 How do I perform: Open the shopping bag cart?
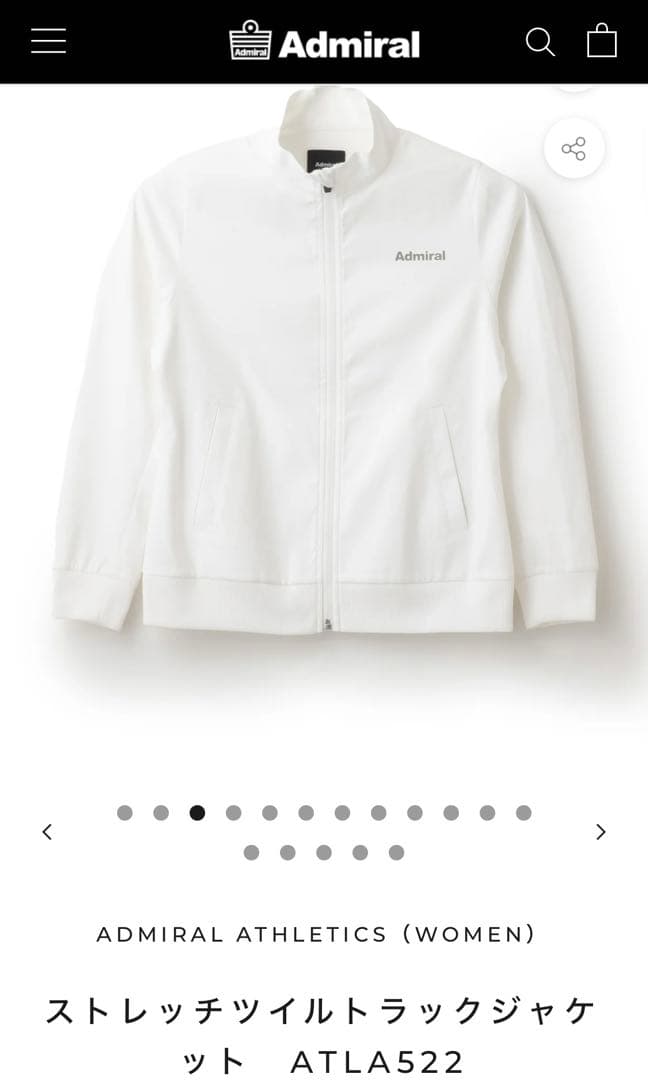tap(601, 41)
